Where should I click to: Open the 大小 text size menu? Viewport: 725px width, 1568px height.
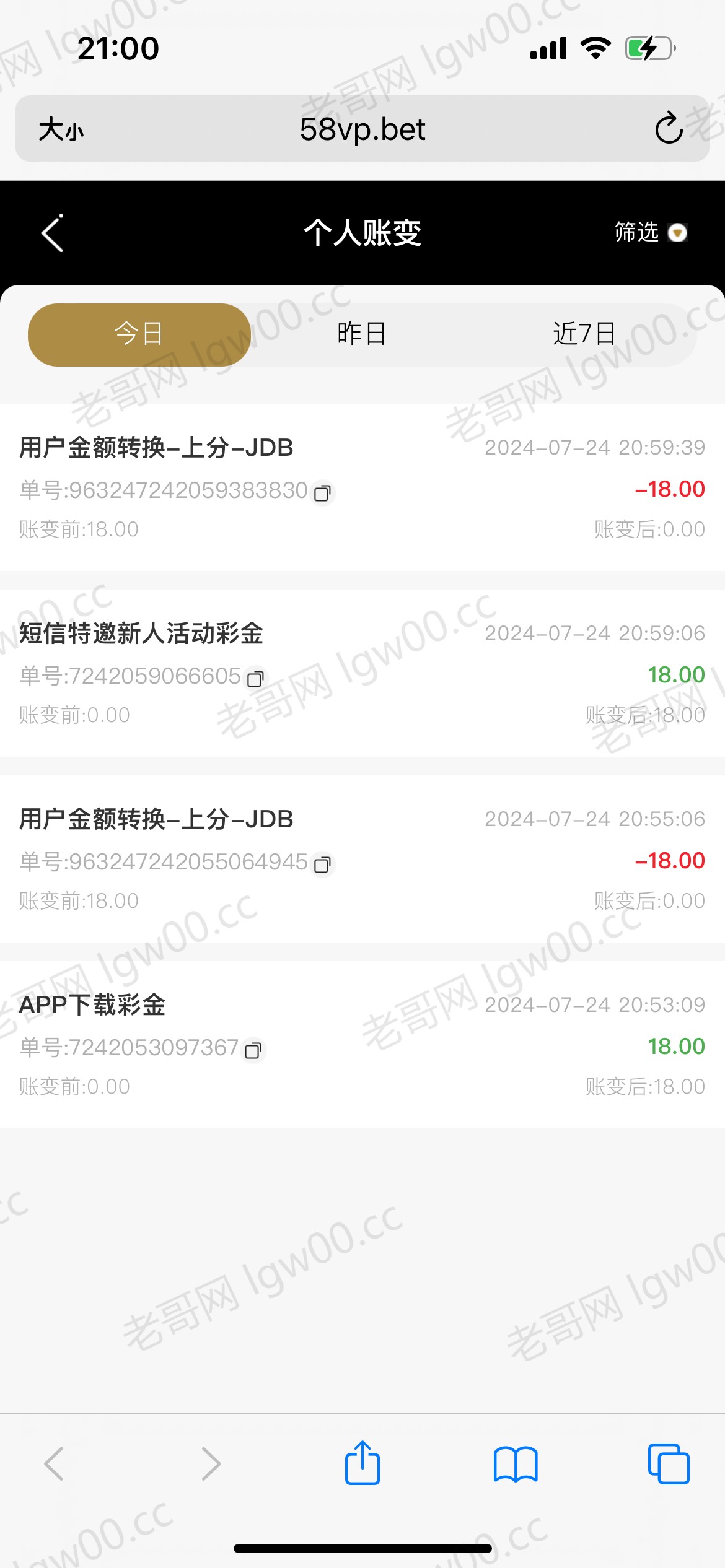[61, 129]
